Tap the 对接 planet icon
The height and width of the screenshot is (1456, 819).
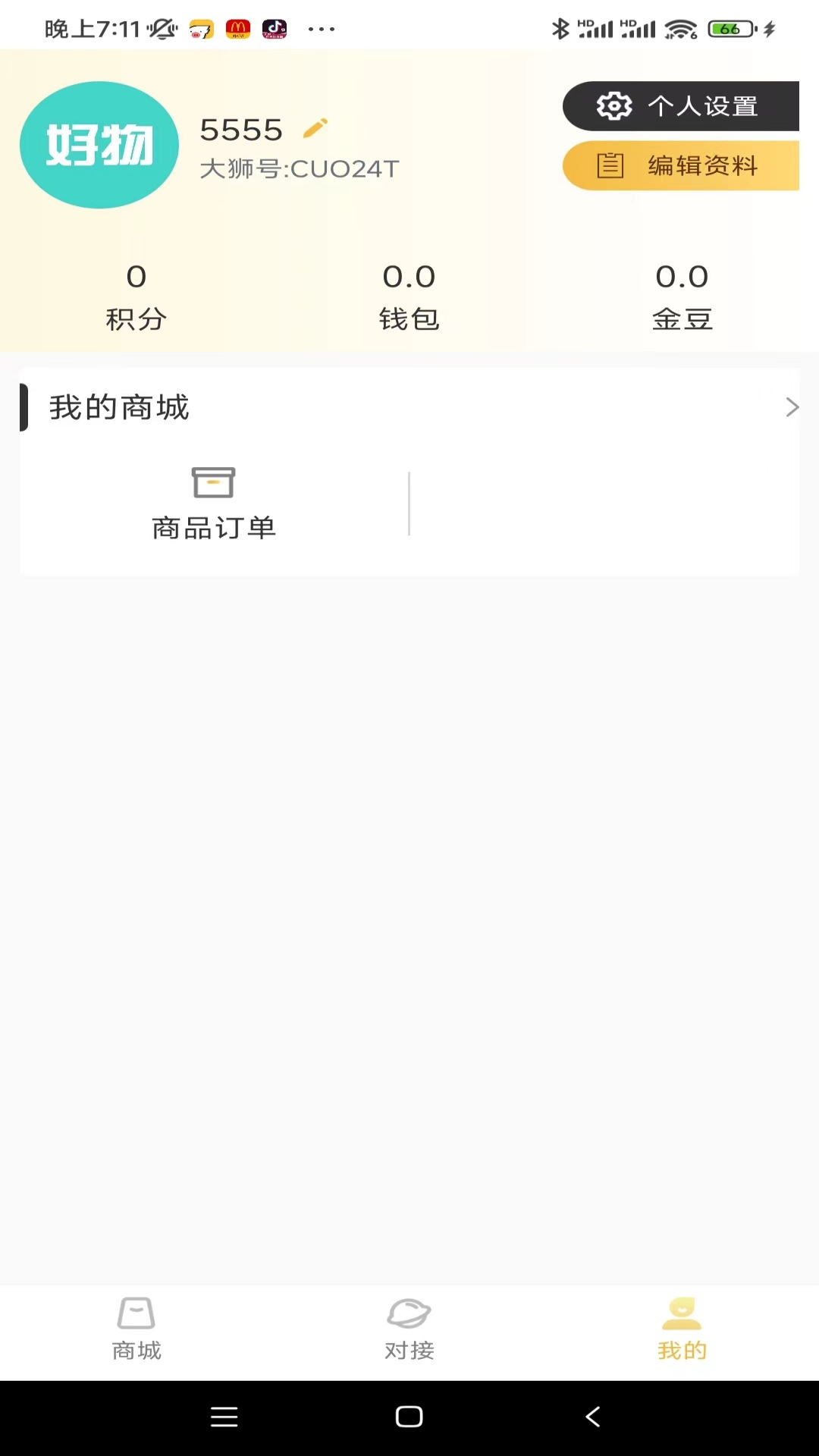tap(409, 1313)
